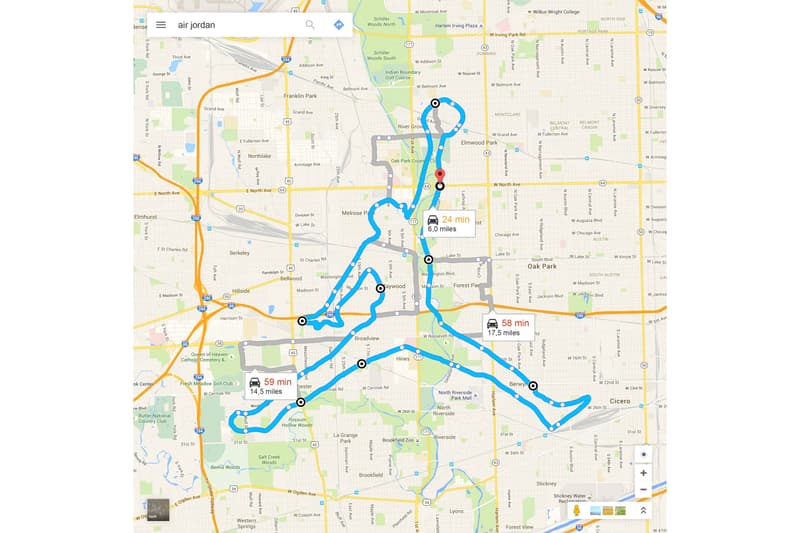This screenshot has width=800, height=533.
Task: Select the 24 min 6.0 miles route
Action: [448, 223]
